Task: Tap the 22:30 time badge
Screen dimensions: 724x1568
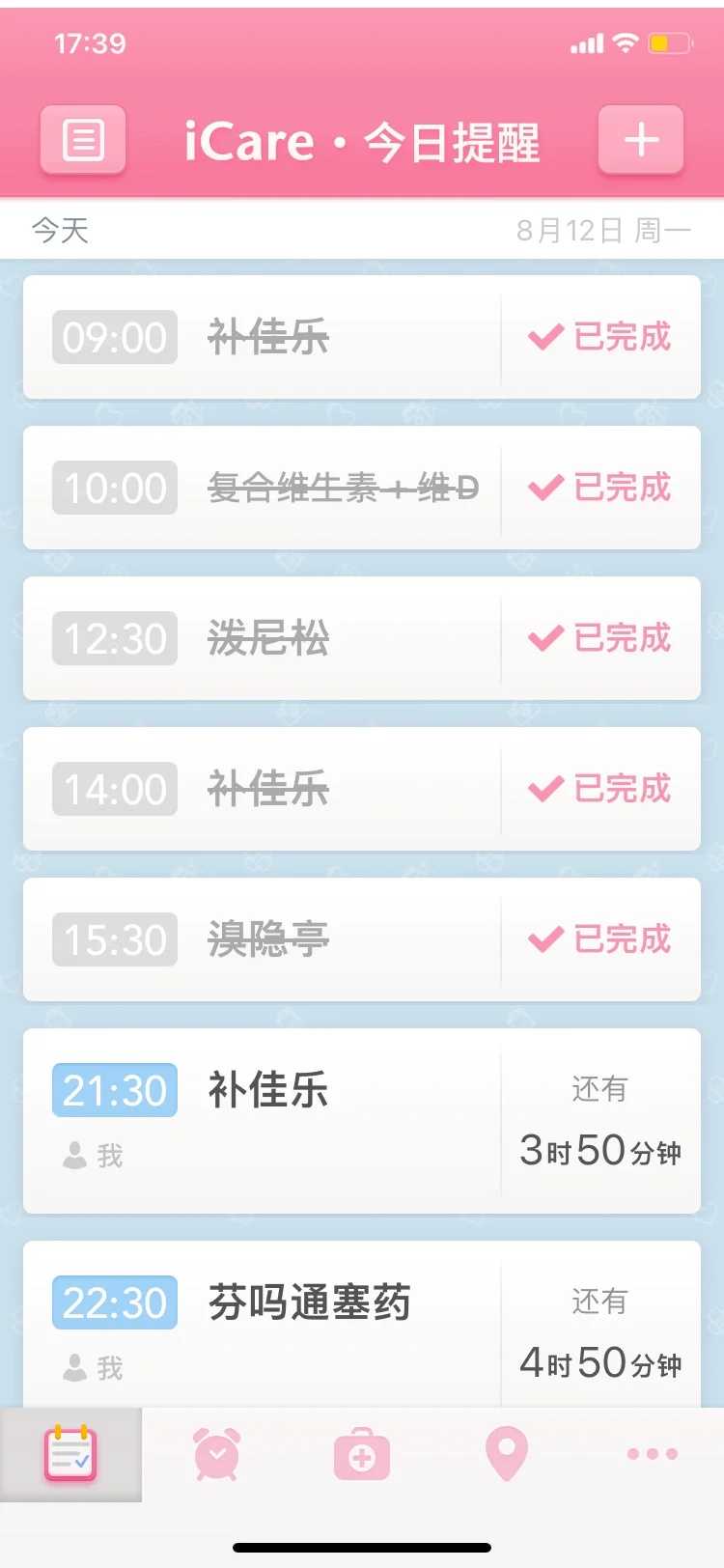Action: point(113,1302)
